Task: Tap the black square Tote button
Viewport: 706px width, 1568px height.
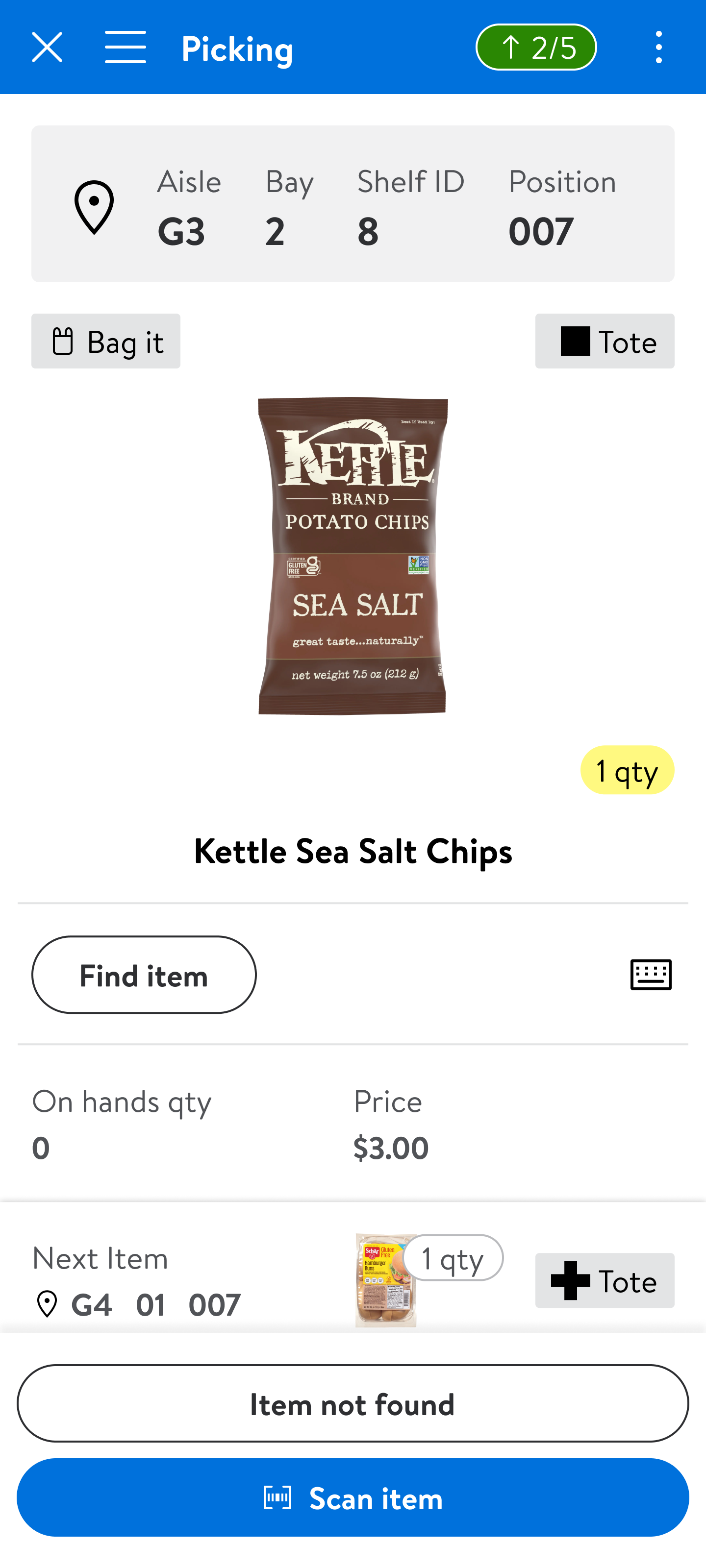Action: pyautogui.click(x=605, y=342)
